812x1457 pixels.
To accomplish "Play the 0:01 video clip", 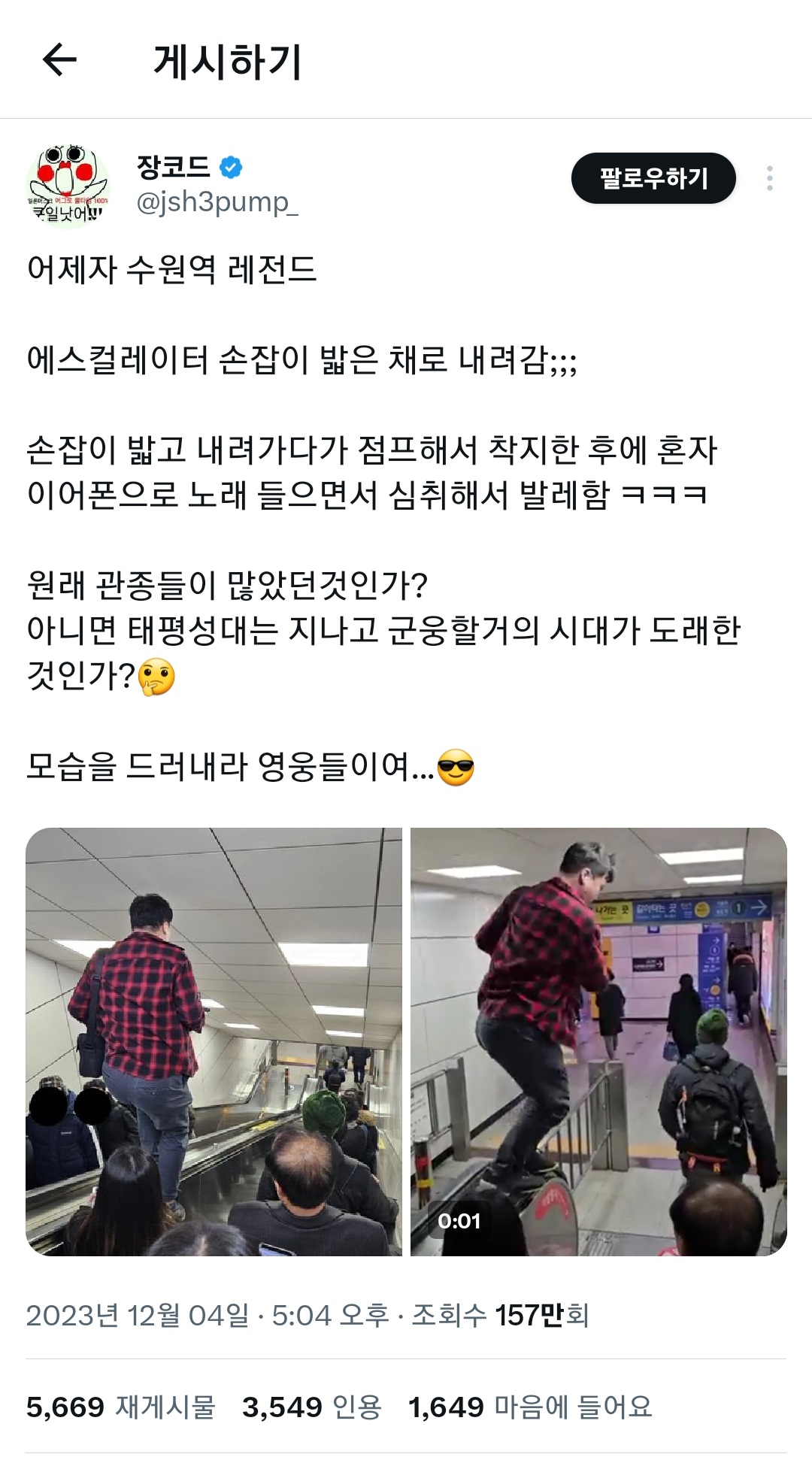I will pos(598,1042).
